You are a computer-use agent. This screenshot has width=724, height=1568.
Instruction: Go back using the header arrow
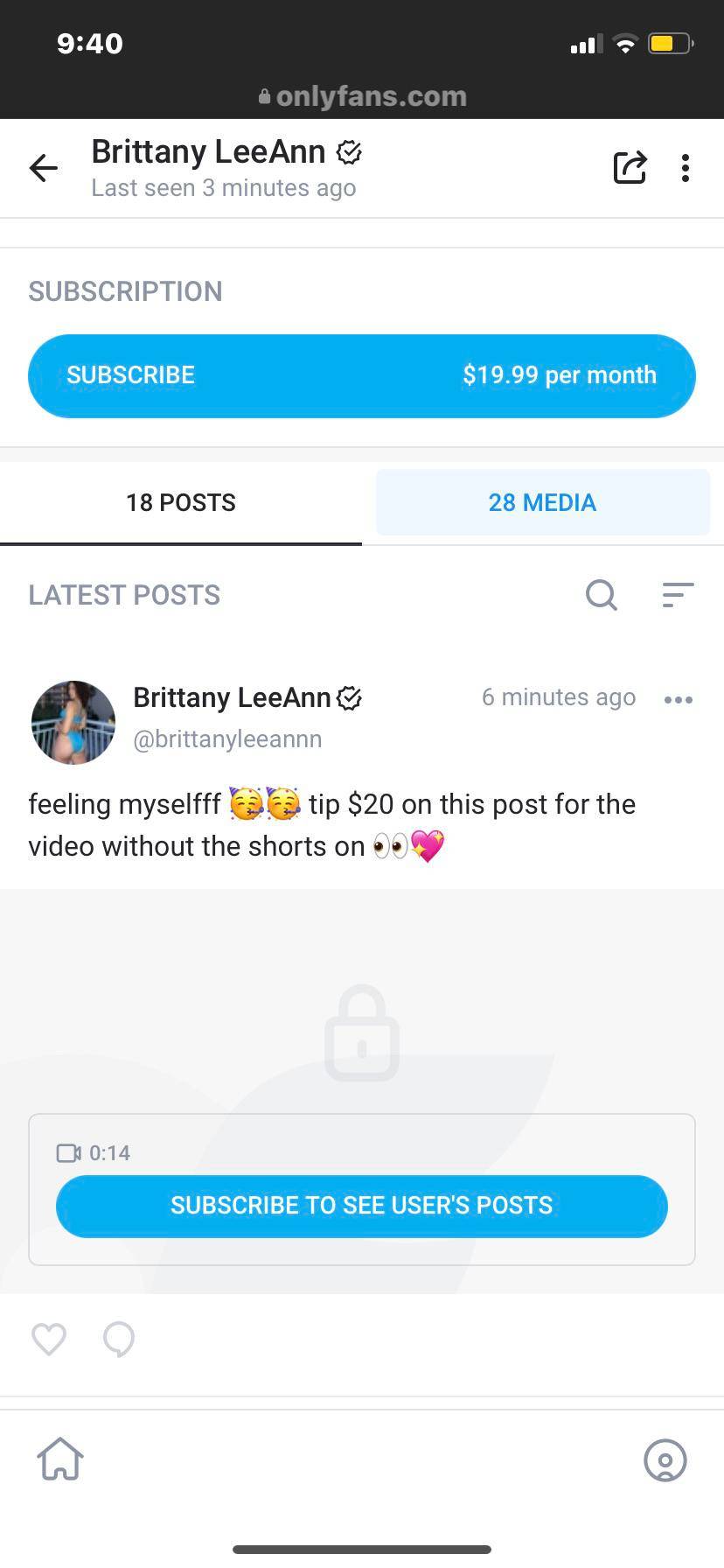[44, 168]
